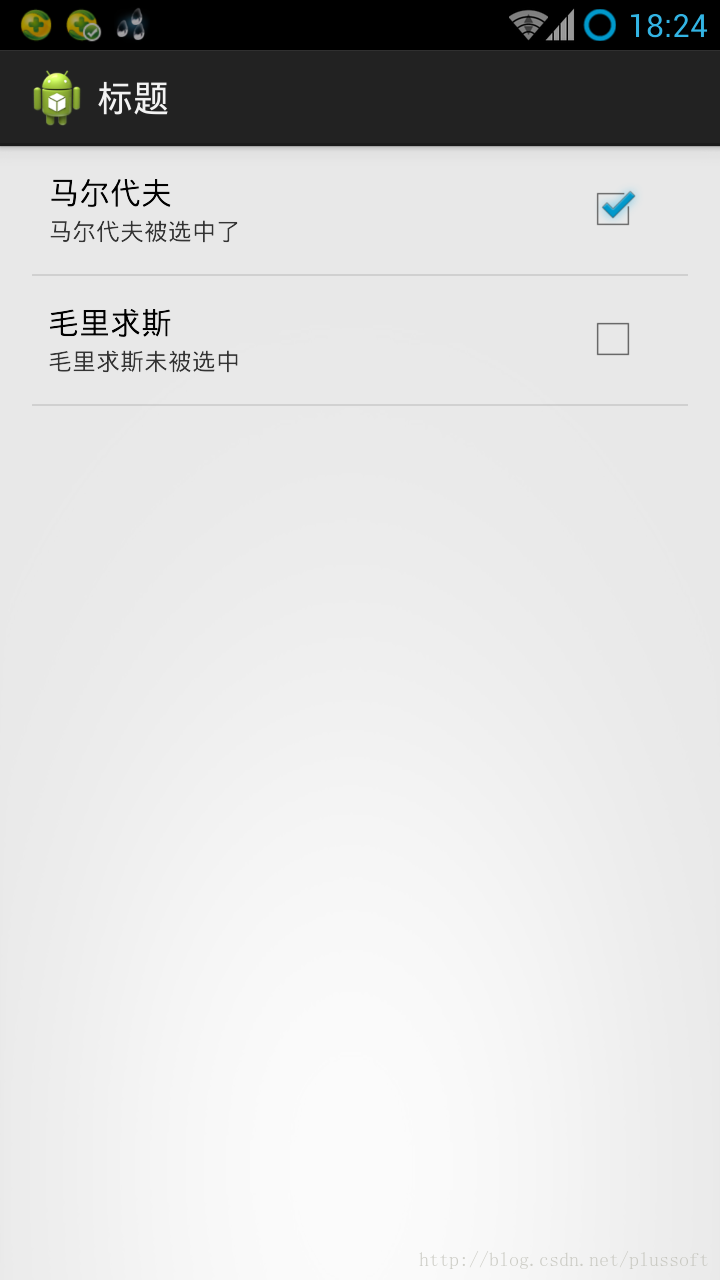Tap the Android app icon beside 标题

[57, 98]
